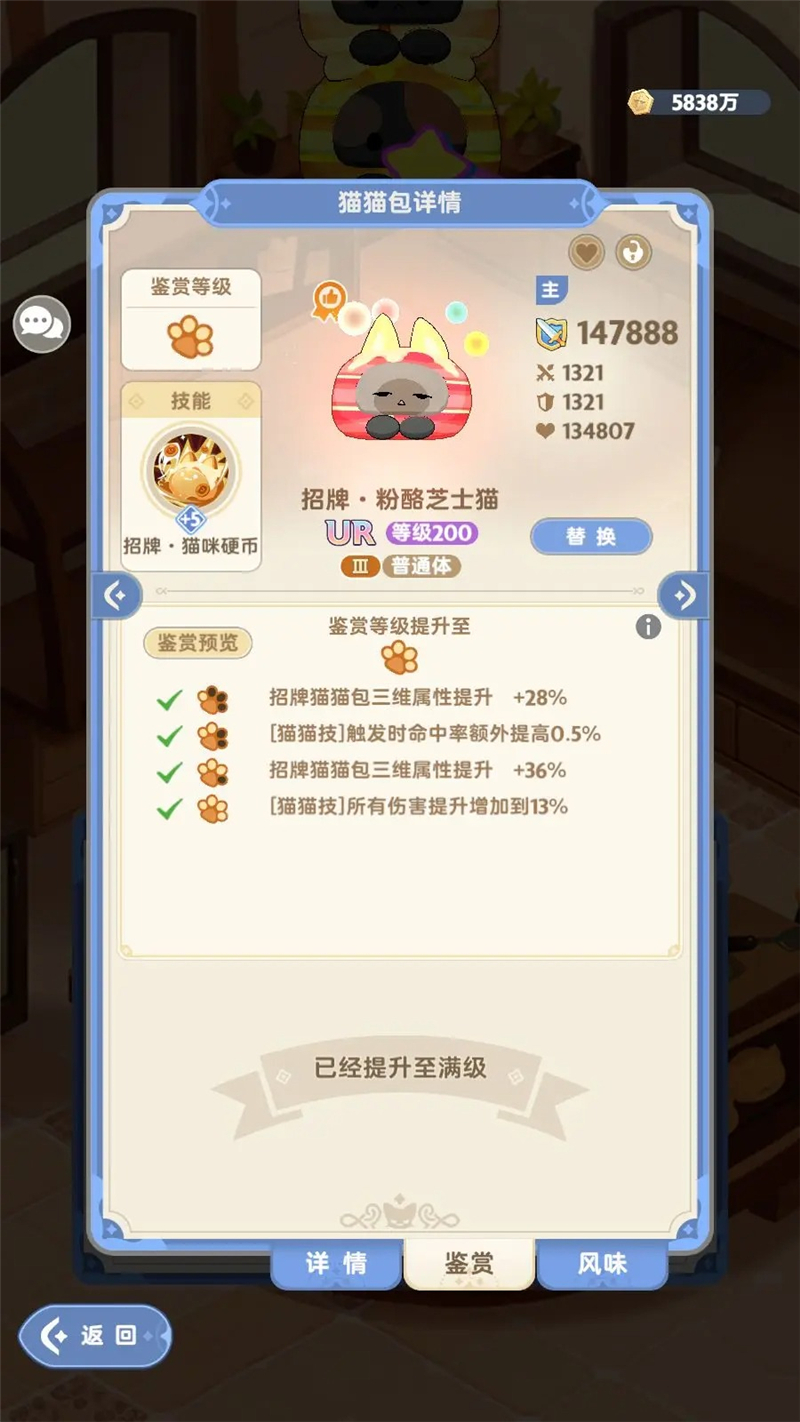Select the 鉴赏 tab
Image resolution: width=800 pixels, height=1422 pixels.
469,1263
